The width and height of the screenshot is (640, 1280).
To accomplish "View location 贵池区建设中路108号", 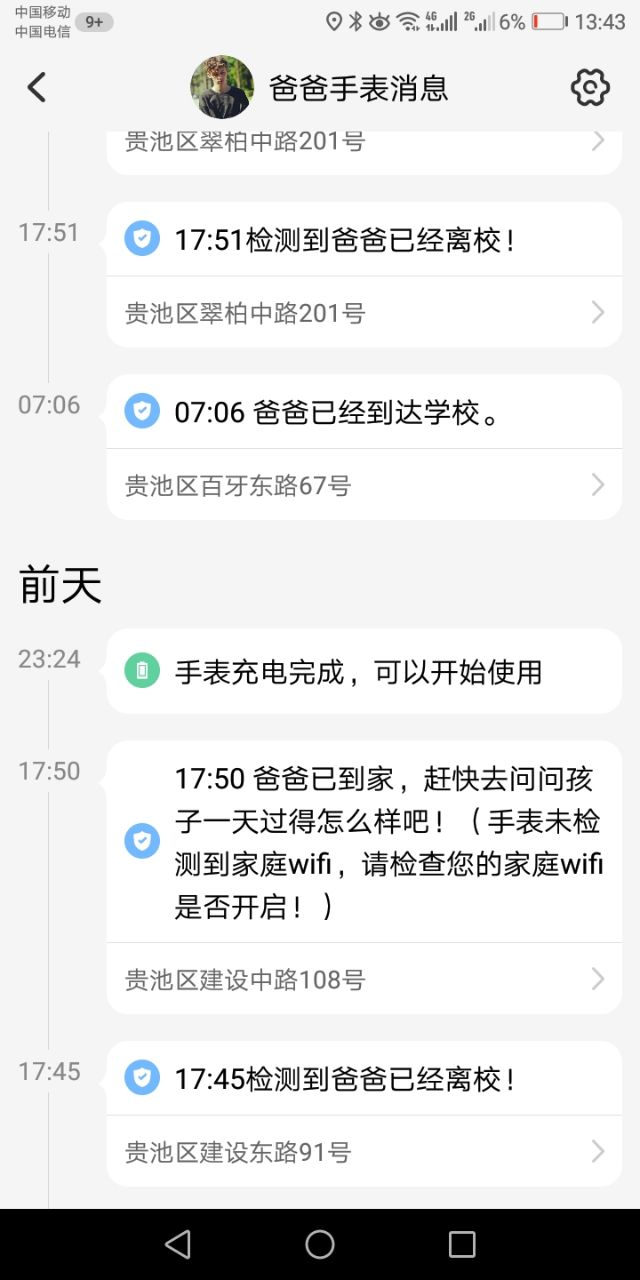I will [x=364, y=979].
